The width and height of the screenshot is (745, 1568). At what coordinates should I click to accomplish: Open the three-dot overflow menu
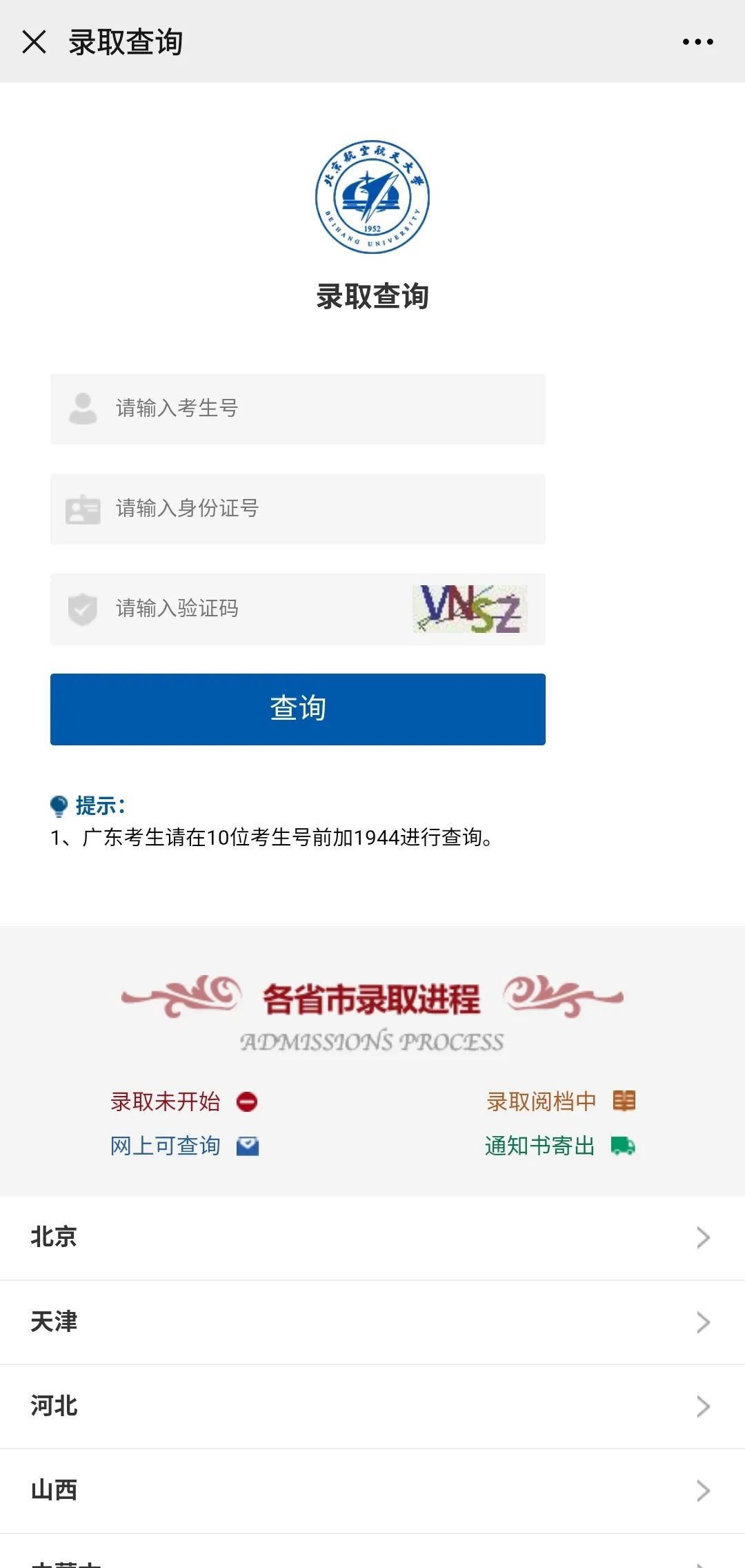tap(697, 42)
